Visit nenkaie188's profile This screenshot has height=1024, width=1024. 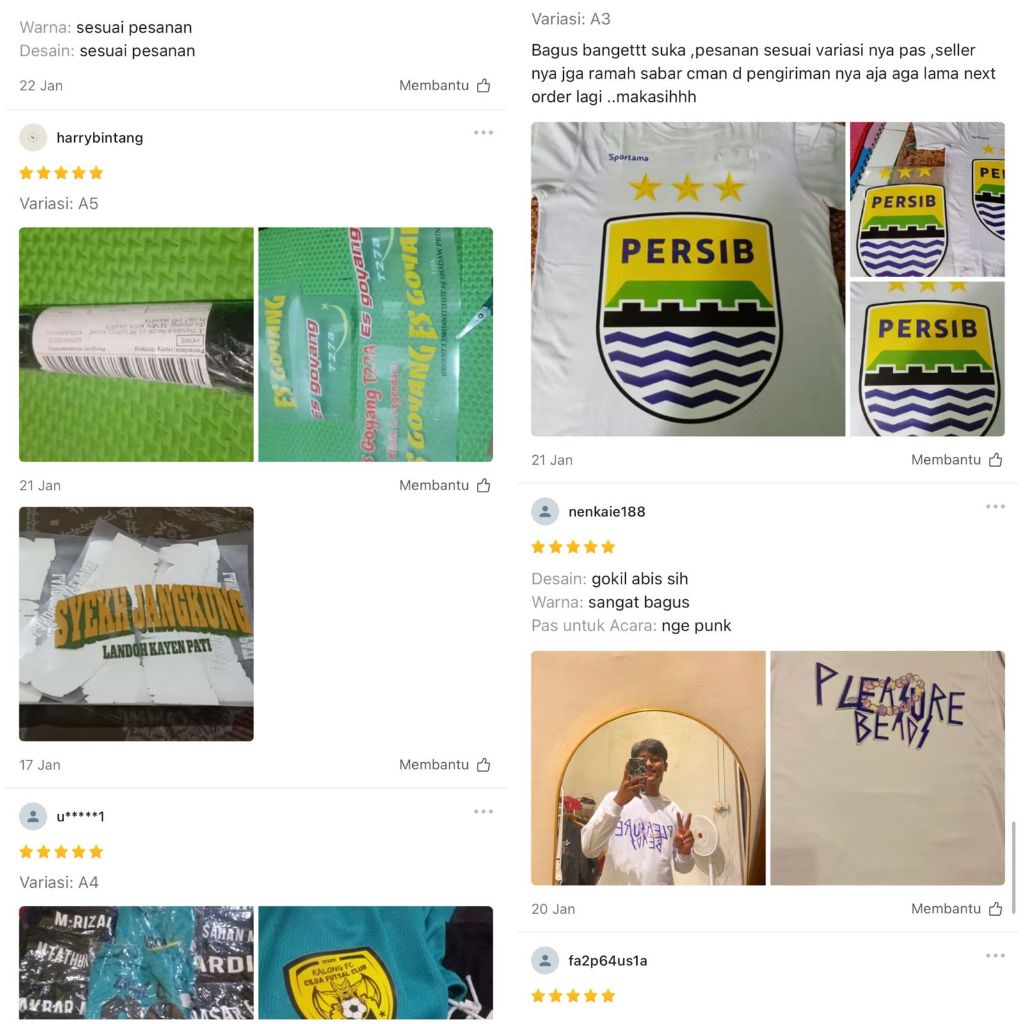tap(606, 512)
